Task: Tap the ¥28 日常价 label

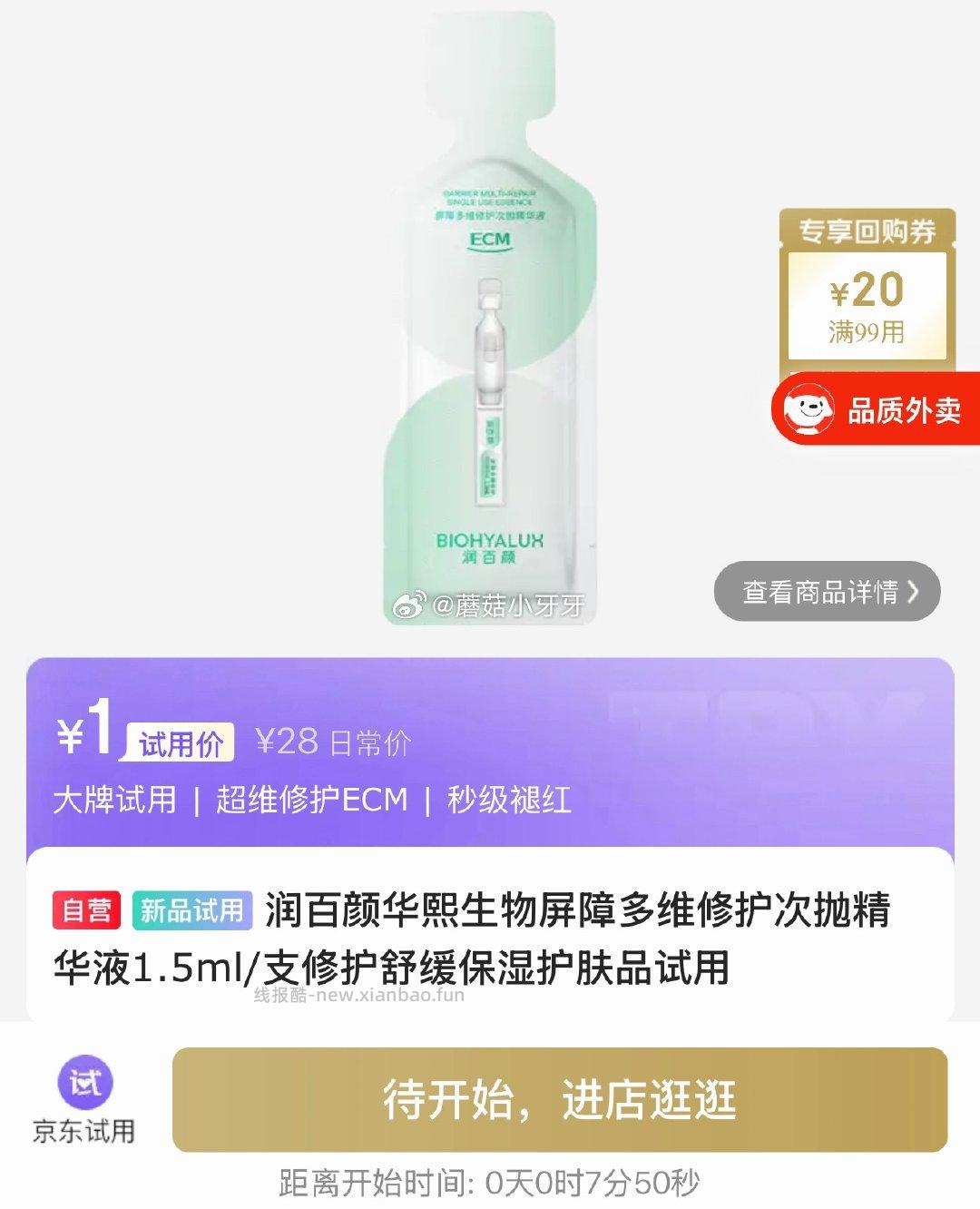Action: coord(333,739)
